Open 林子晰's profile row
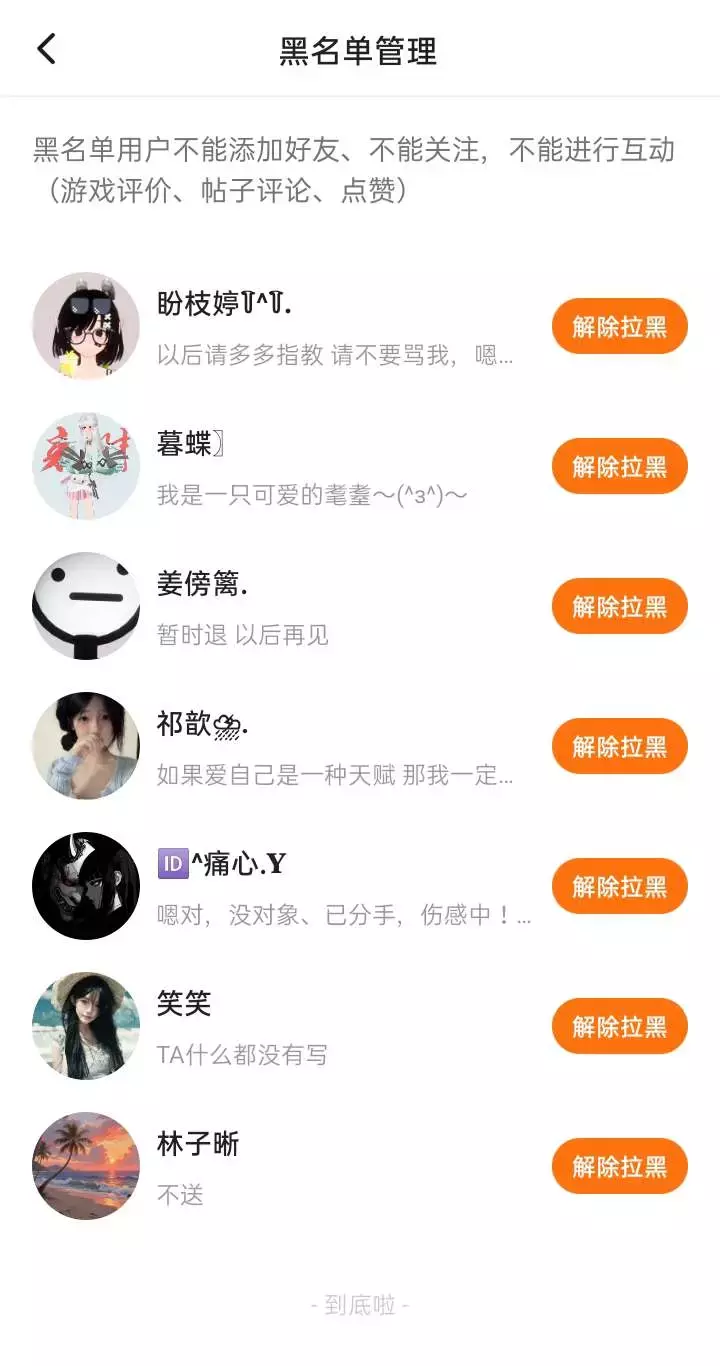 pyautogui.click(x=300, y=1166)
